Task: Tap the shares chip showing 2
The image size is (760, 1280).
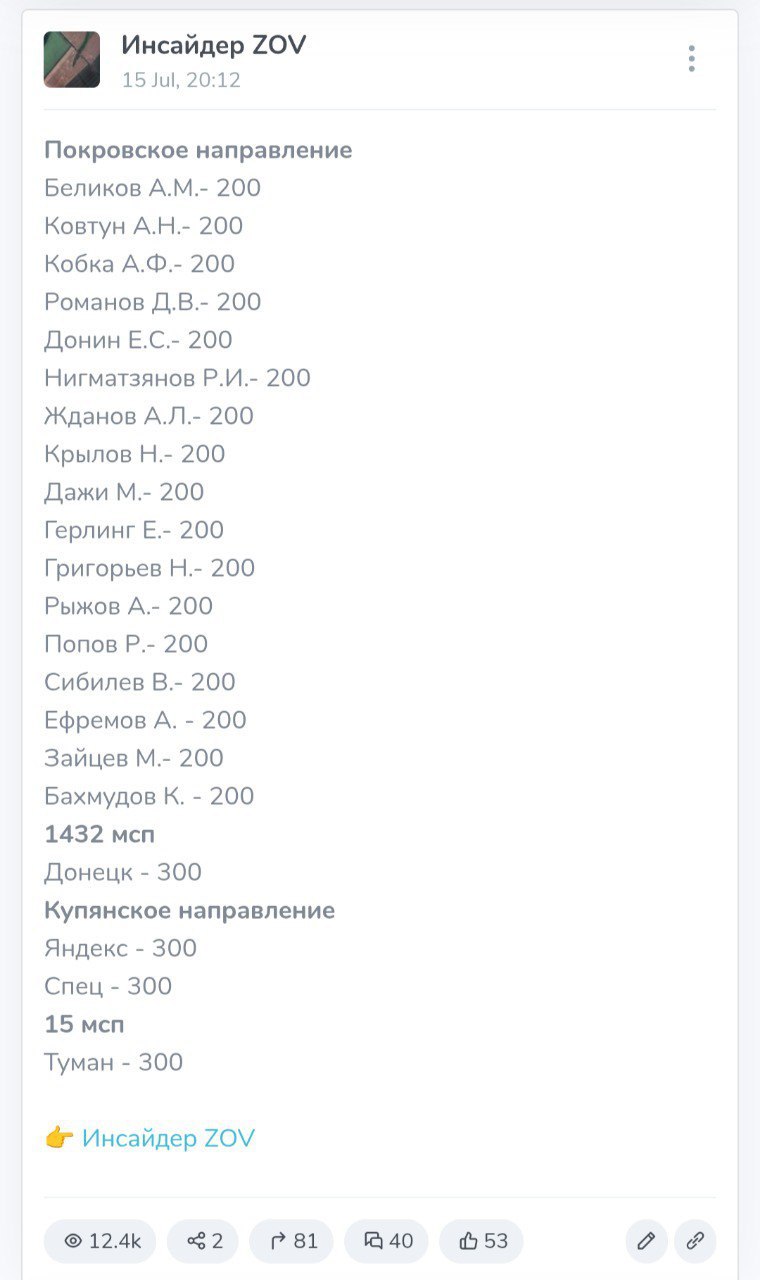Action: tap(204, 1241)
